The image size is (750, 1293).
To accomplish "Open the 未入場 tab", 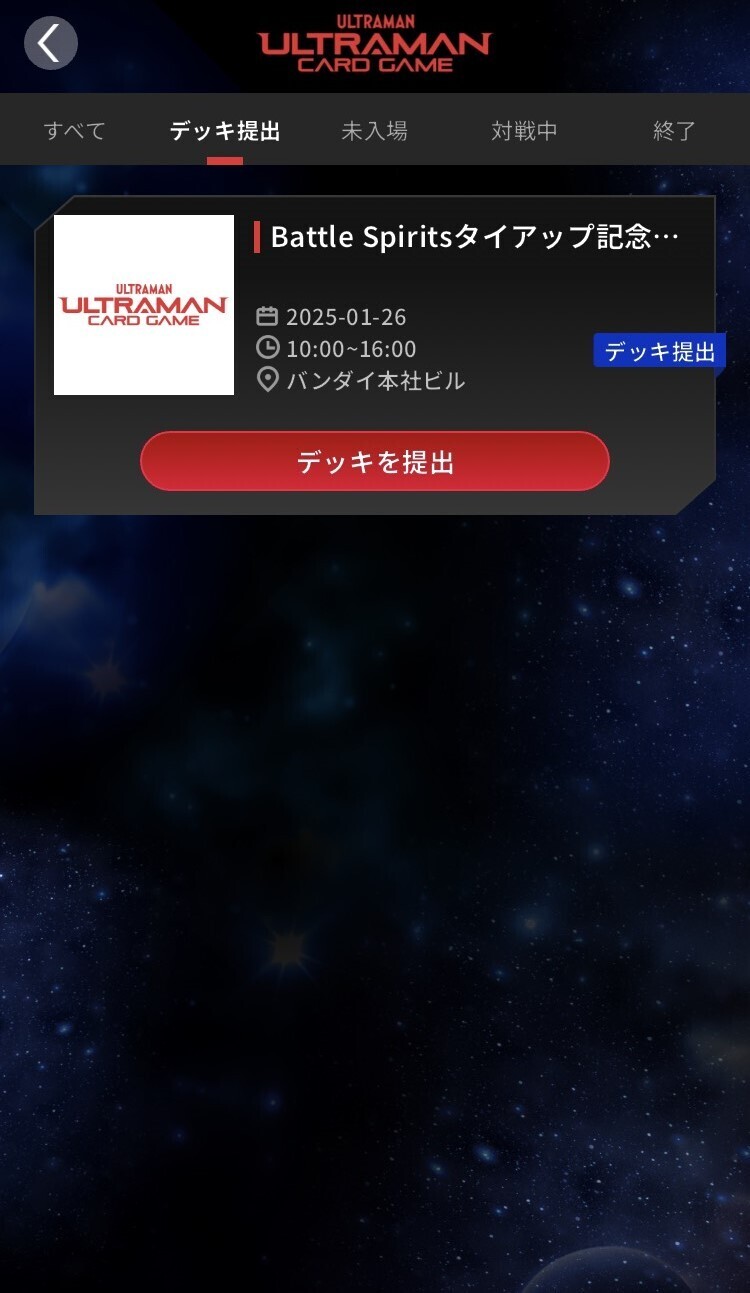I will pyautogui.click(x=374, y=131).
